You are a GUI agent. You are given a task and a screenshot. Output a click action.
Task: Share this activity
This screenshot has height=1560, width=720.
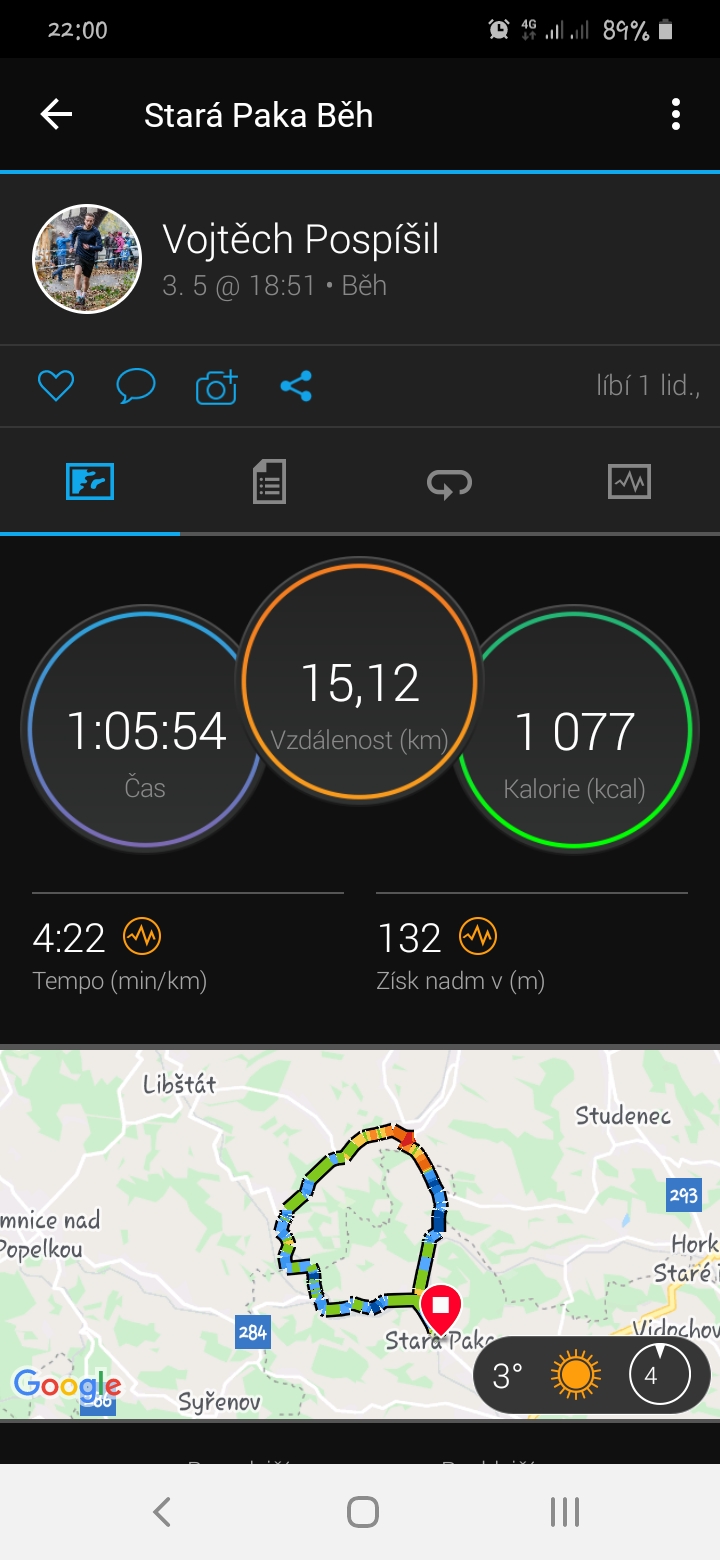point(296,386)
